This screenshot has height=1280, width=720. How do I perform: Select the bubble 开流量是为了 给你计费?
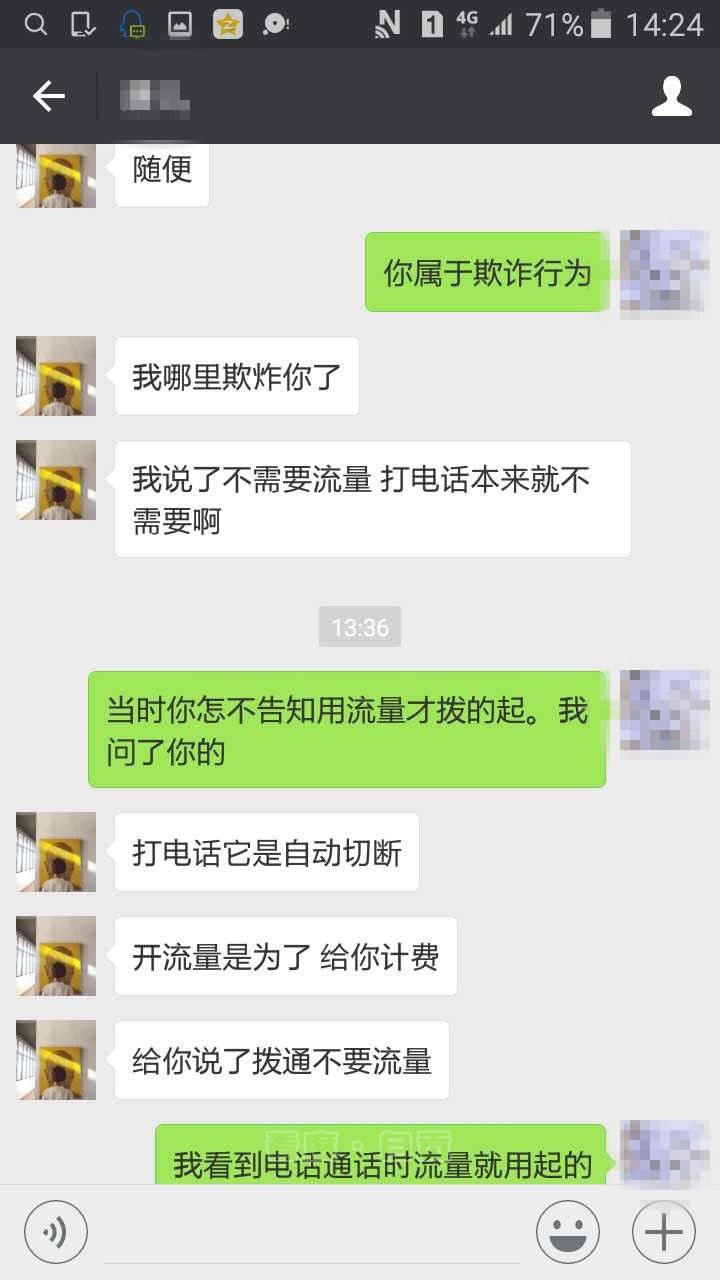pyautogui.click(x=284, y=956)
